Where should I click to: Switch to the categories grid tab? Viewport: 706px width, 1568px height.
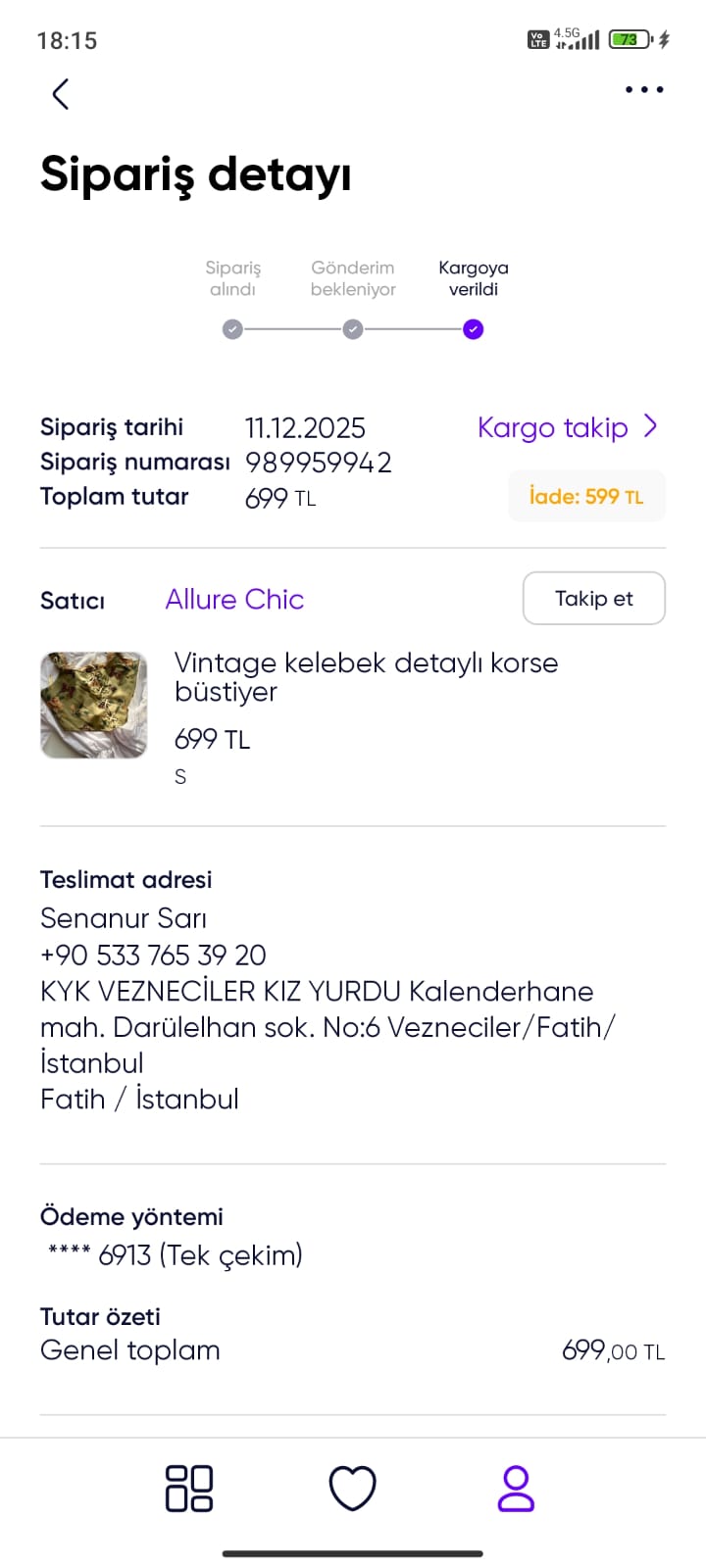click(x=189, y=1488)
